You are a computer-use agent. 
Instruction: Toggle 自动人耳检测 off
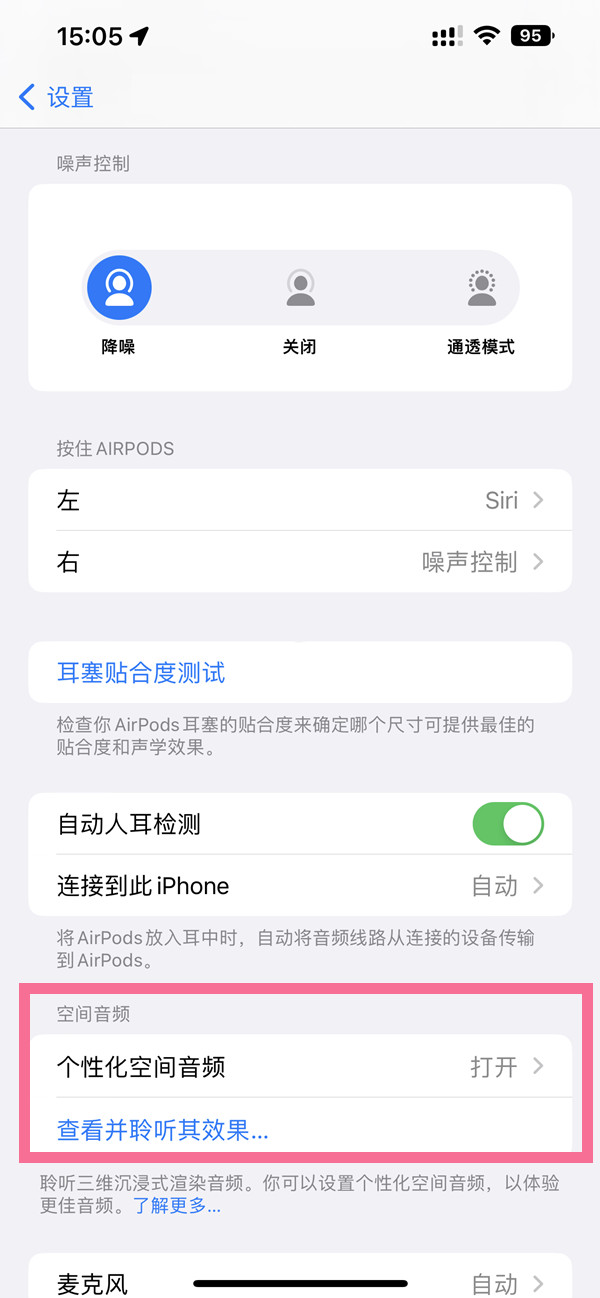[507, 825]
